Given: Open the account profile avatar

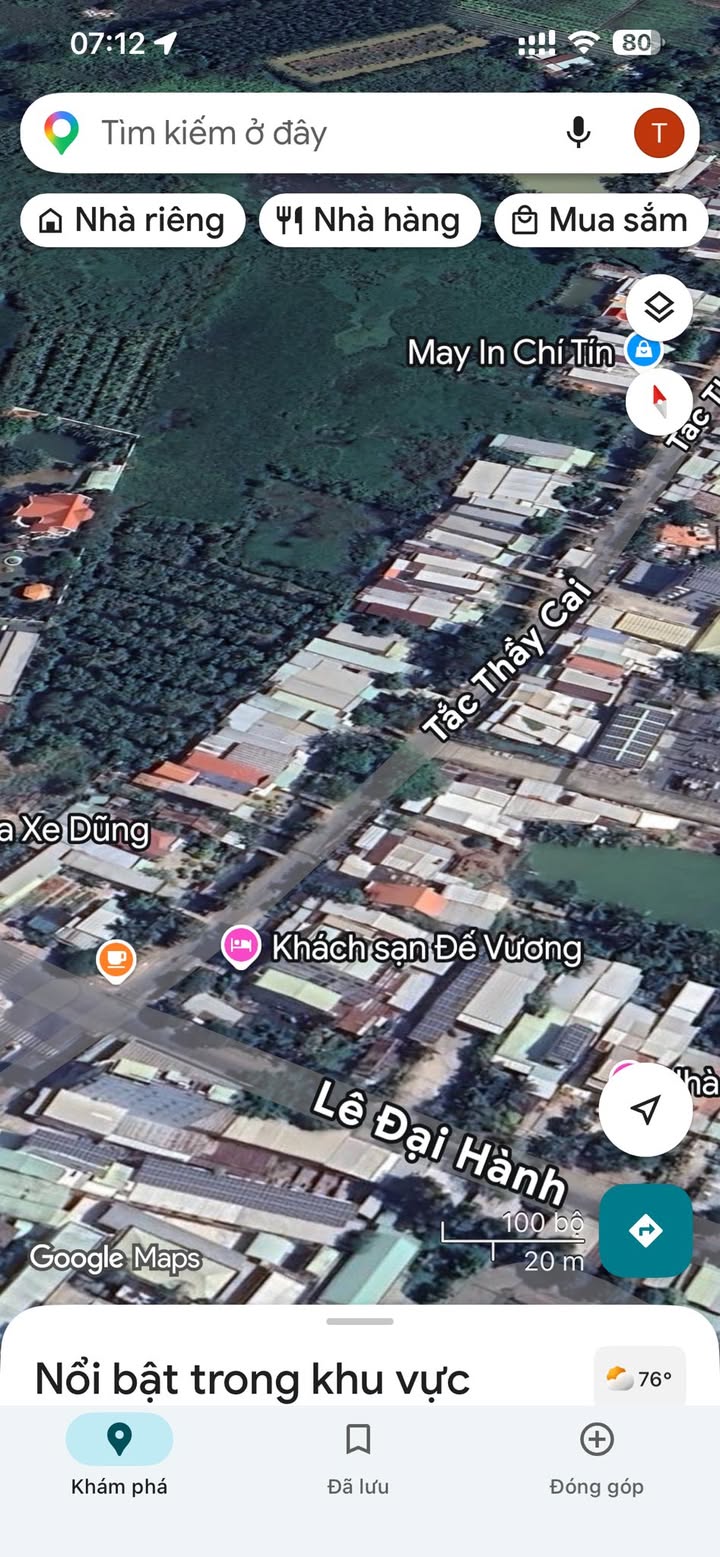Looking at the screenshot, I should click(x=659, y=132).
